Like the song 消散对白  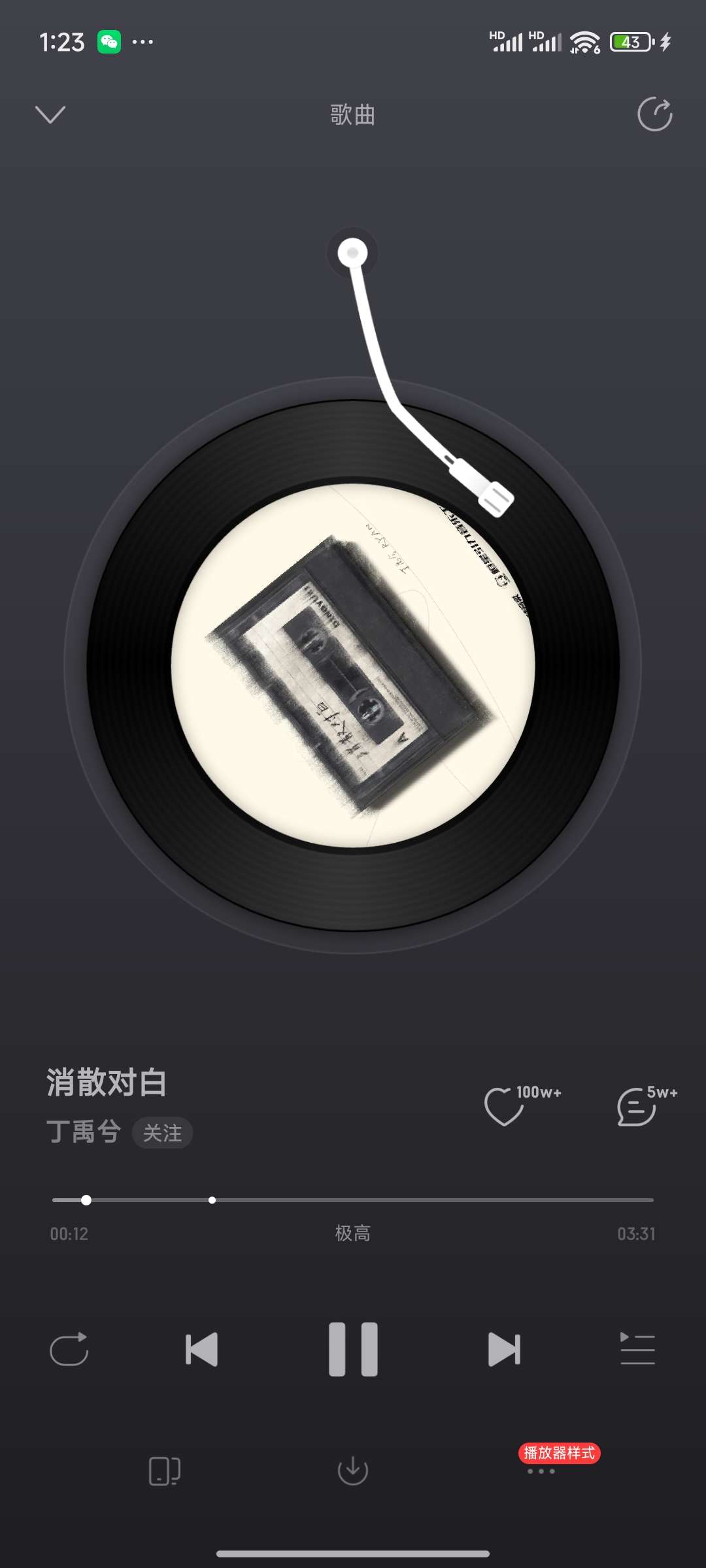tap(504, 1107)
